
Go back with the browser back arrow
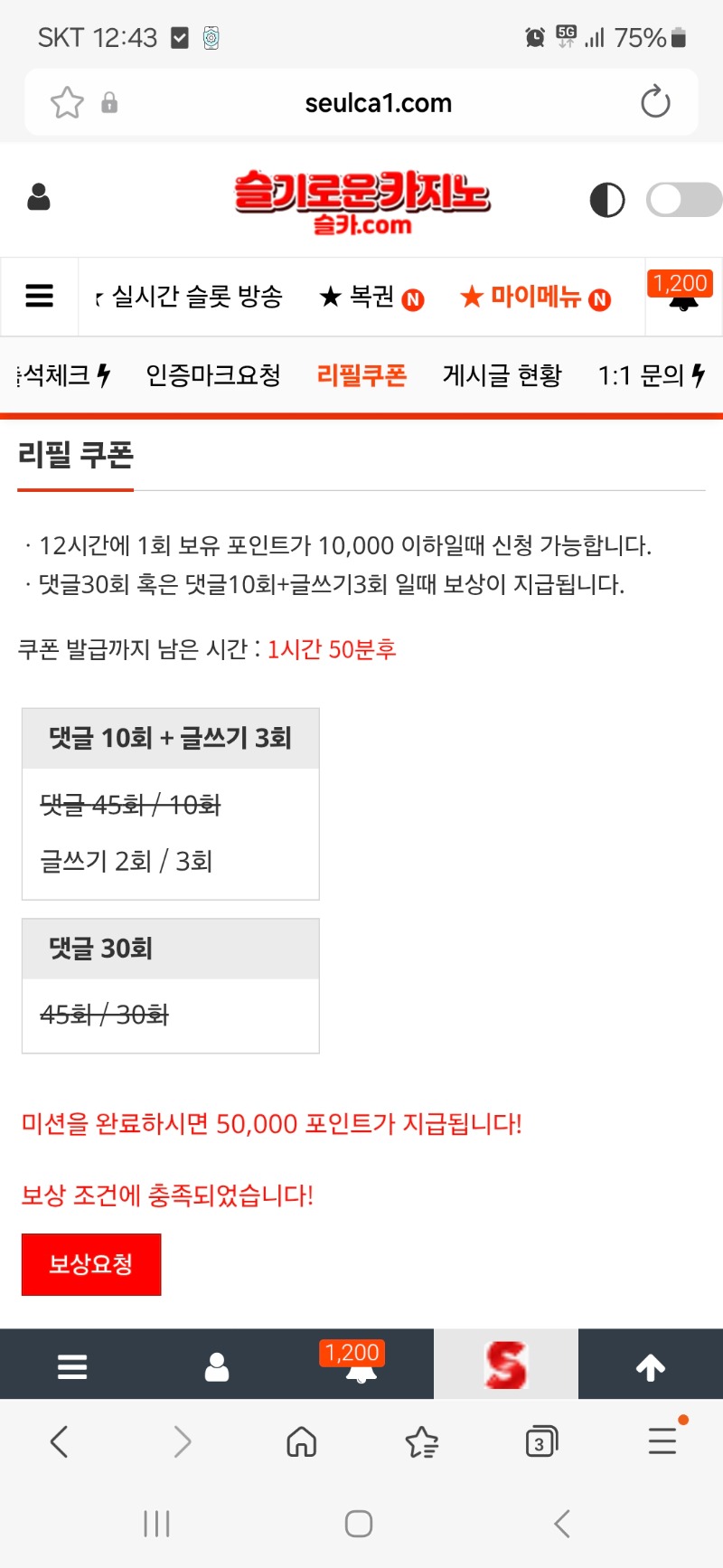point(60,1441)
